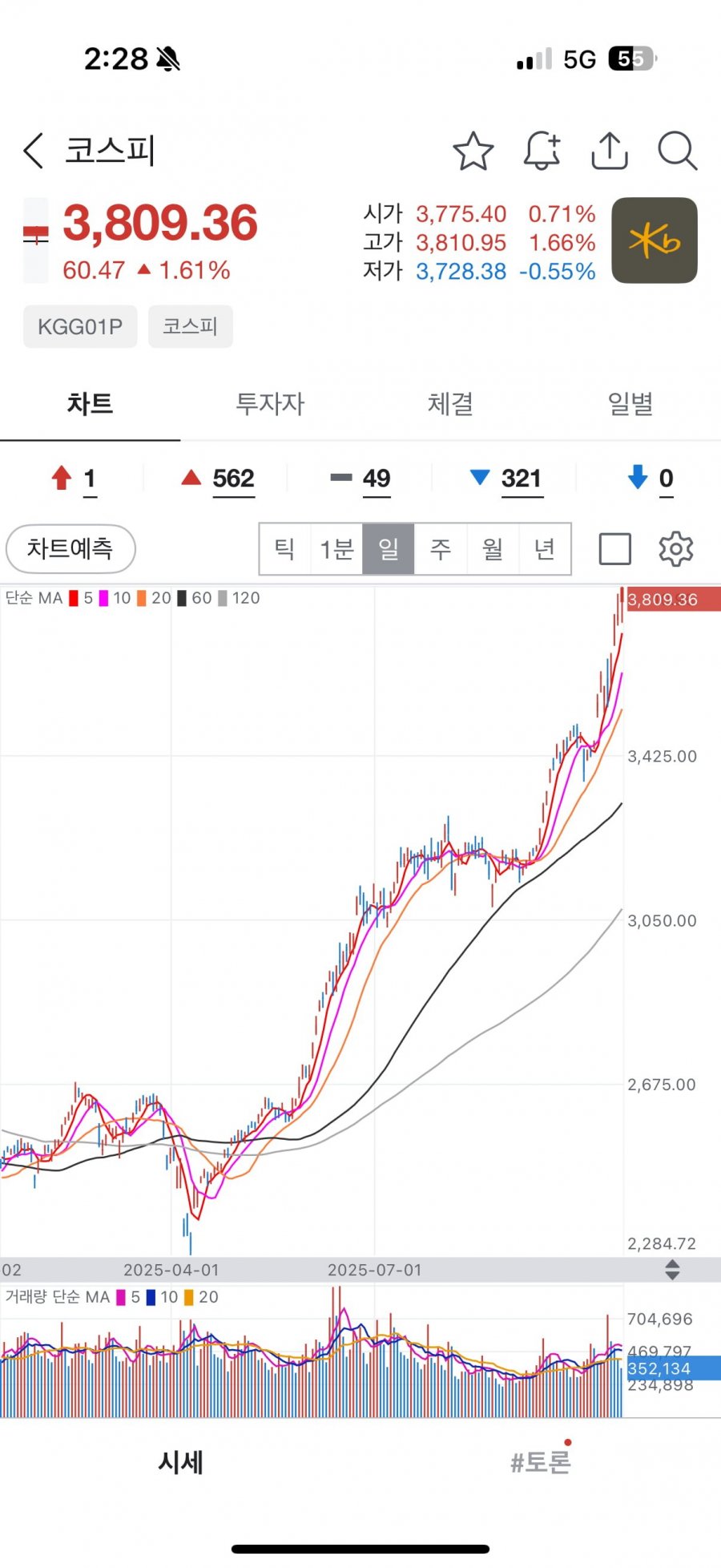Screen dimensions: 721x1568
Task: Open the 일별 tab
Action: (630, 403)
